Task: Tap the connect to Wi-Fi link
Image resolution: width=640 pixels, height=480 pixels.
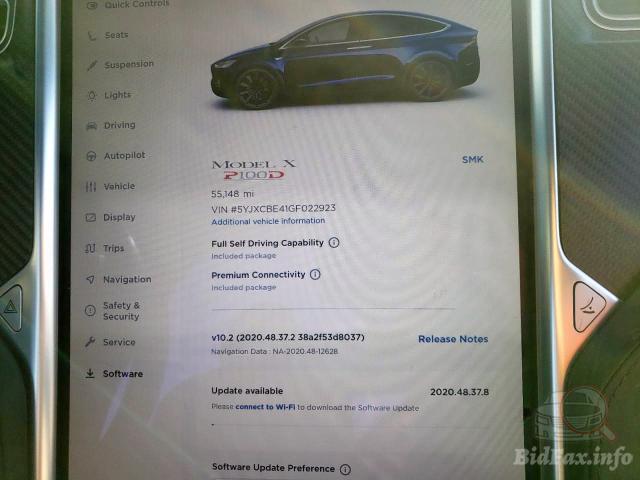Action: point(265,408)
